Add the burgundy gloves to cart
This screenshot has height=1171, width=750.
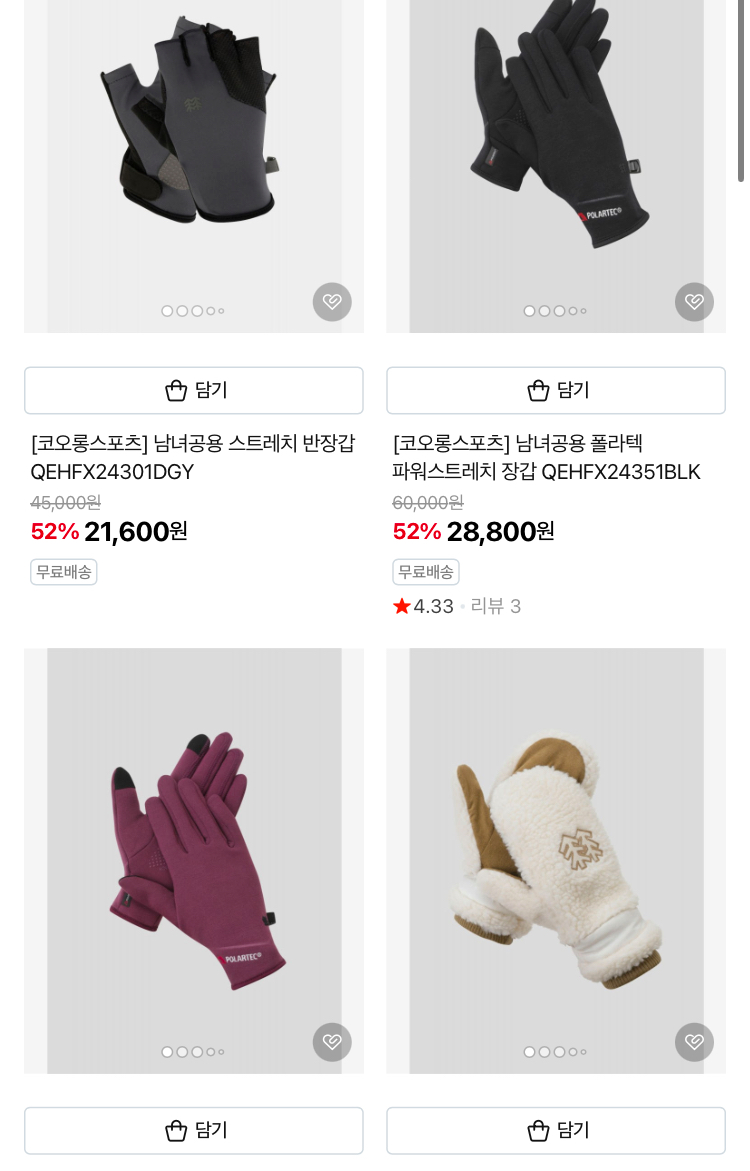tap(194, 1130)
